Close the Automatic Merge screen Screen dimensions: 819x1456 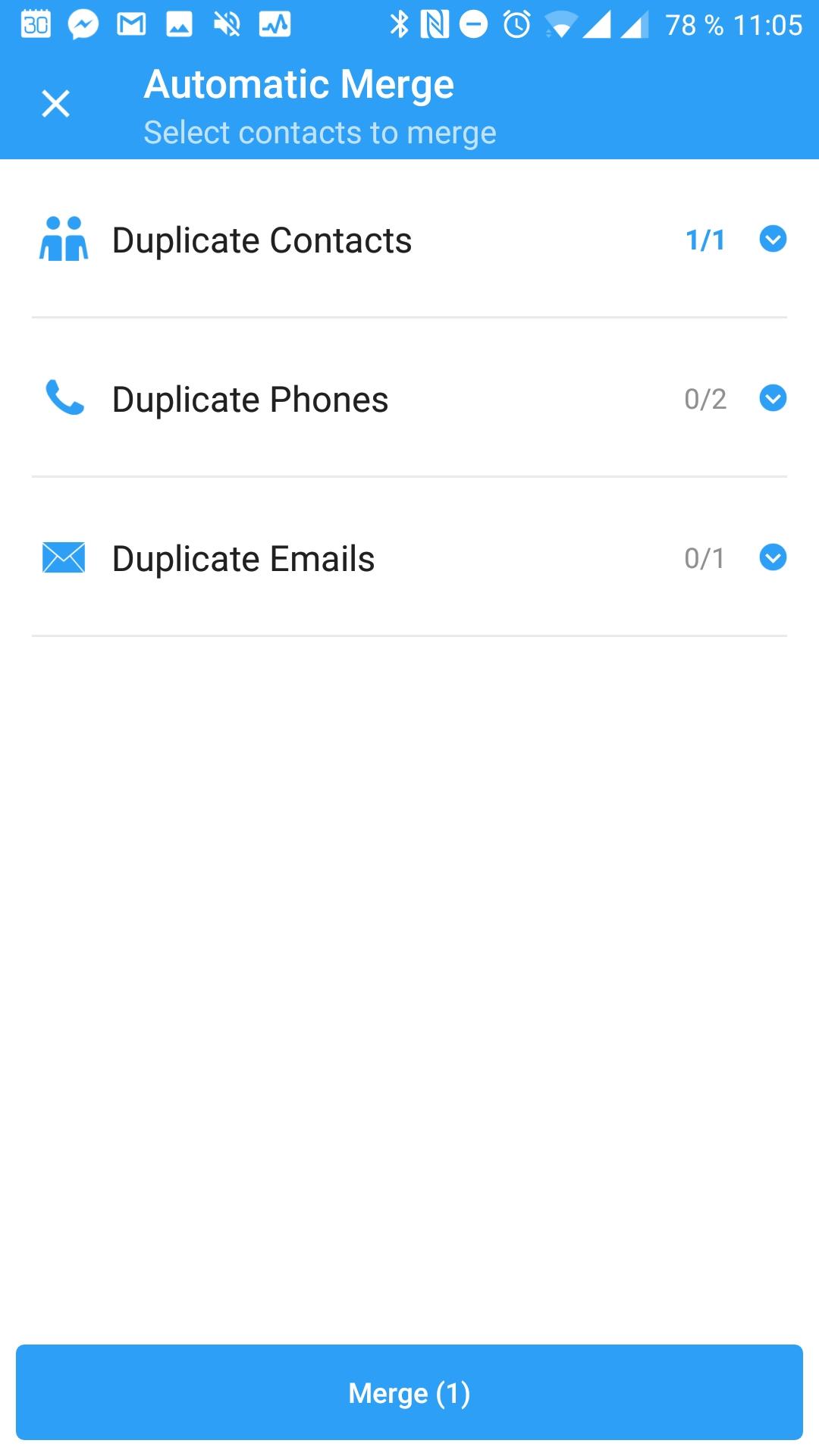pos(55,103)
